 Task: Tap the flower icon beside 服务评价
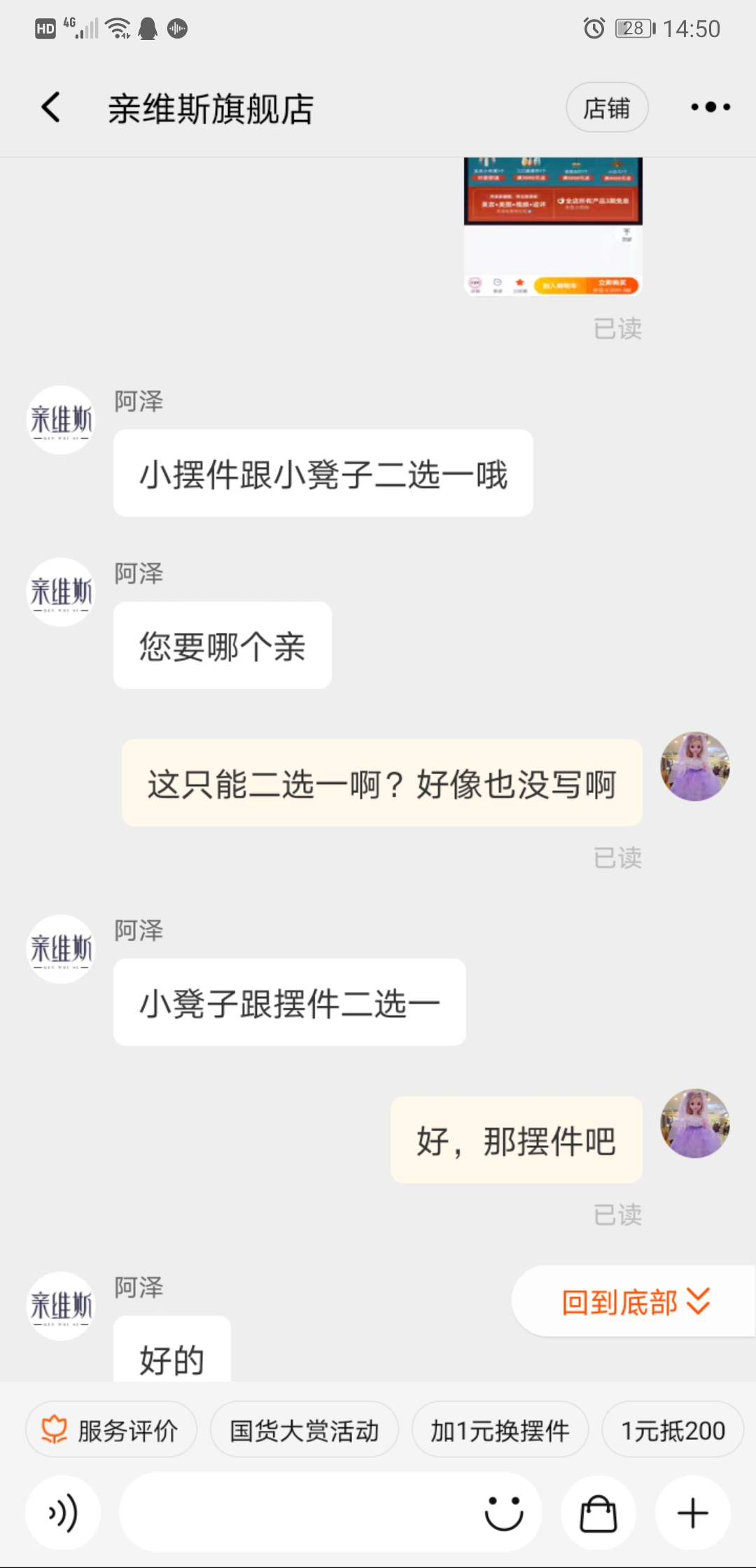coord(53,1429)
